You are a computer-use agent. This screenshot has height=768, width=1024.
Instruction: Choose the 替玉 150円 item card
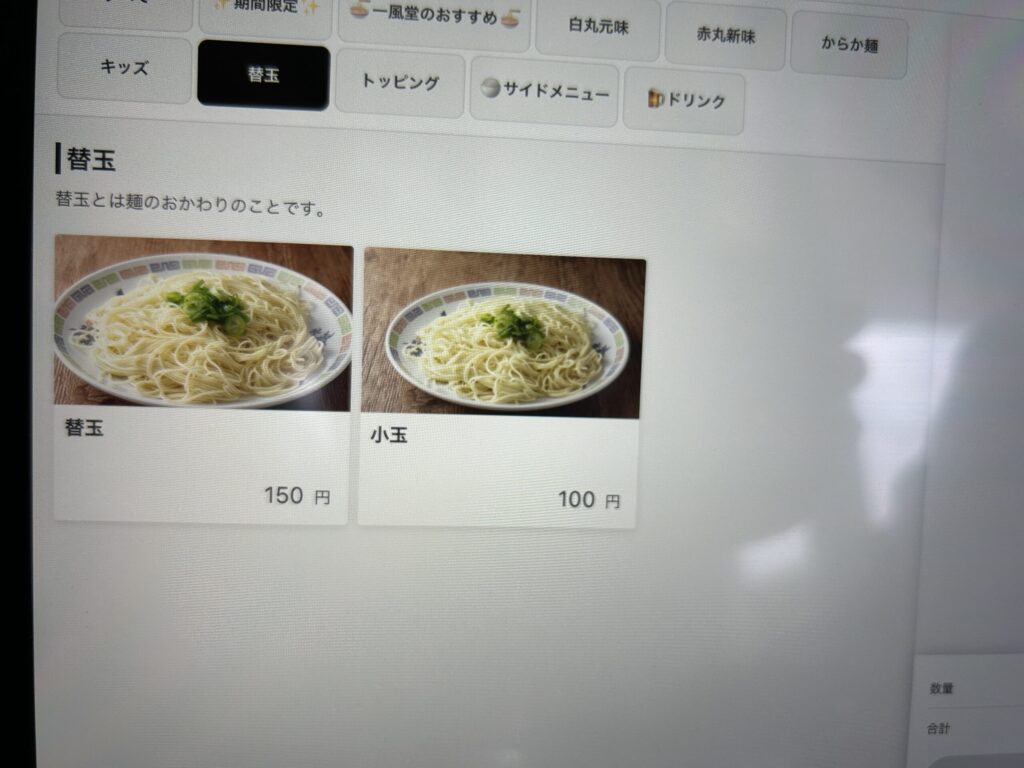click(x=202, y=378)
